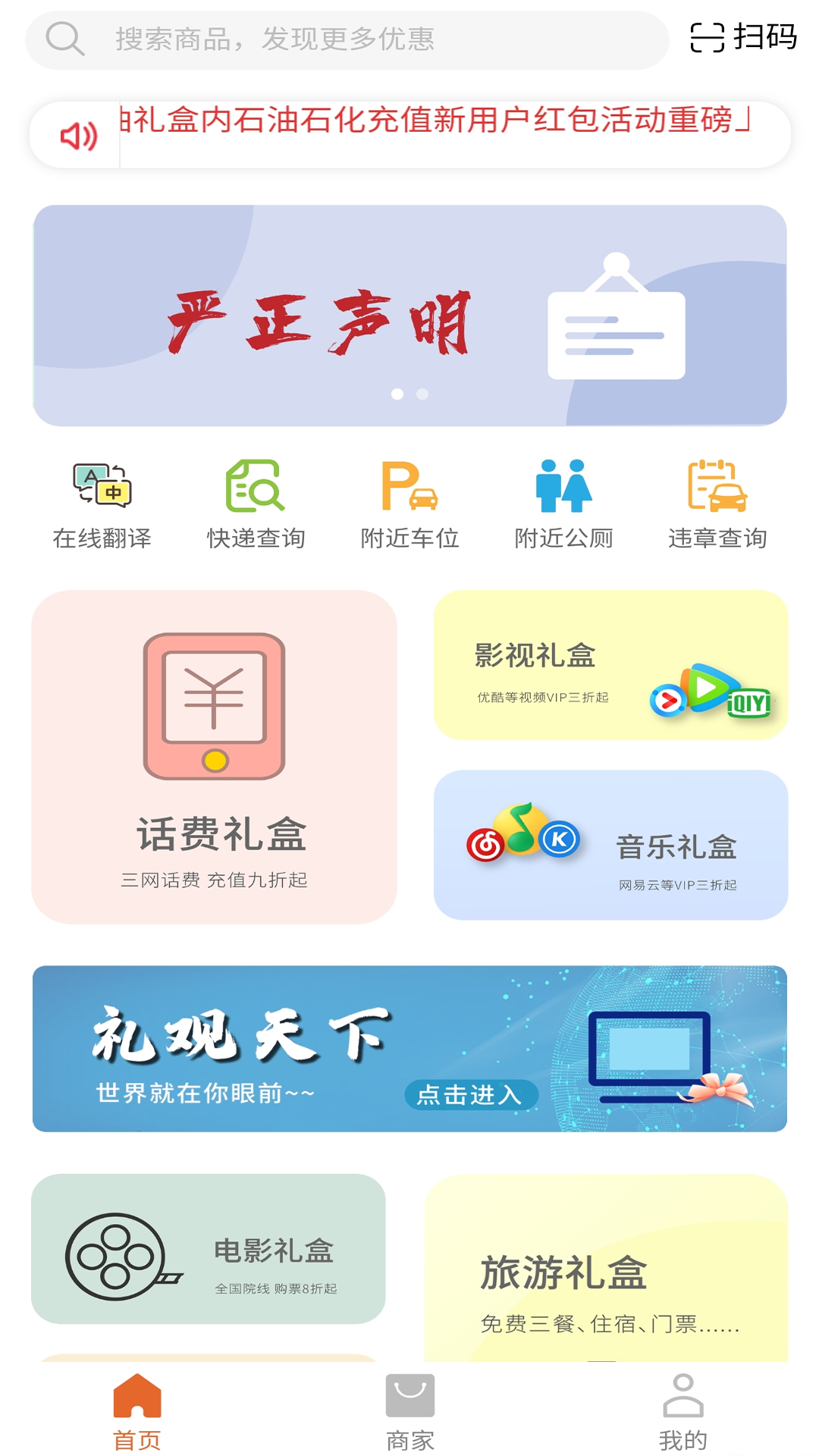The image size is (819, 1456).
Task: Switch to the 商家 tab
Action: pyautogui.click(x=409, y=1412)
